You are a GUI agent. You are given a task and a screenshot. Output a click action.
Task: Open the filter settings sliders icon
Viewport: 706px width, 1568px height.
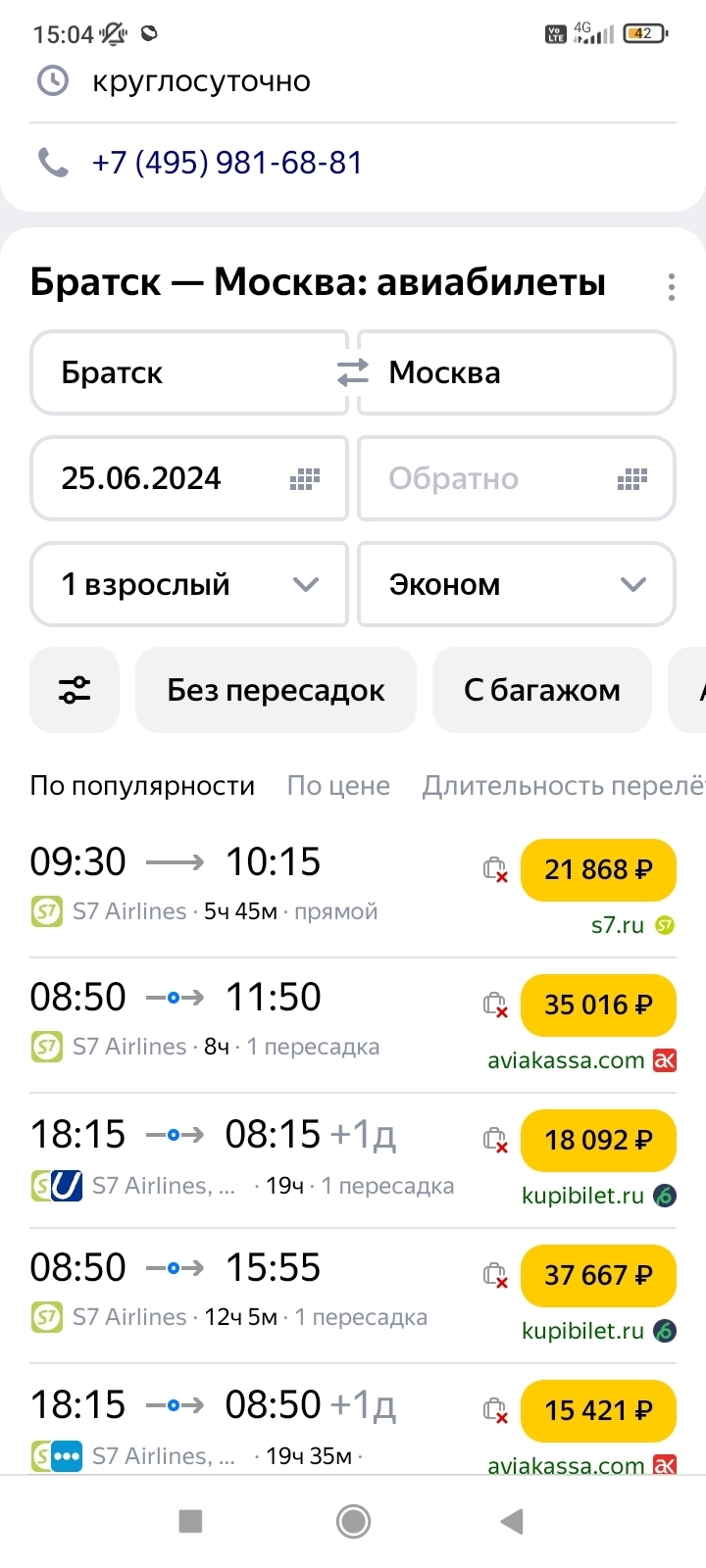tap(75, 690)
